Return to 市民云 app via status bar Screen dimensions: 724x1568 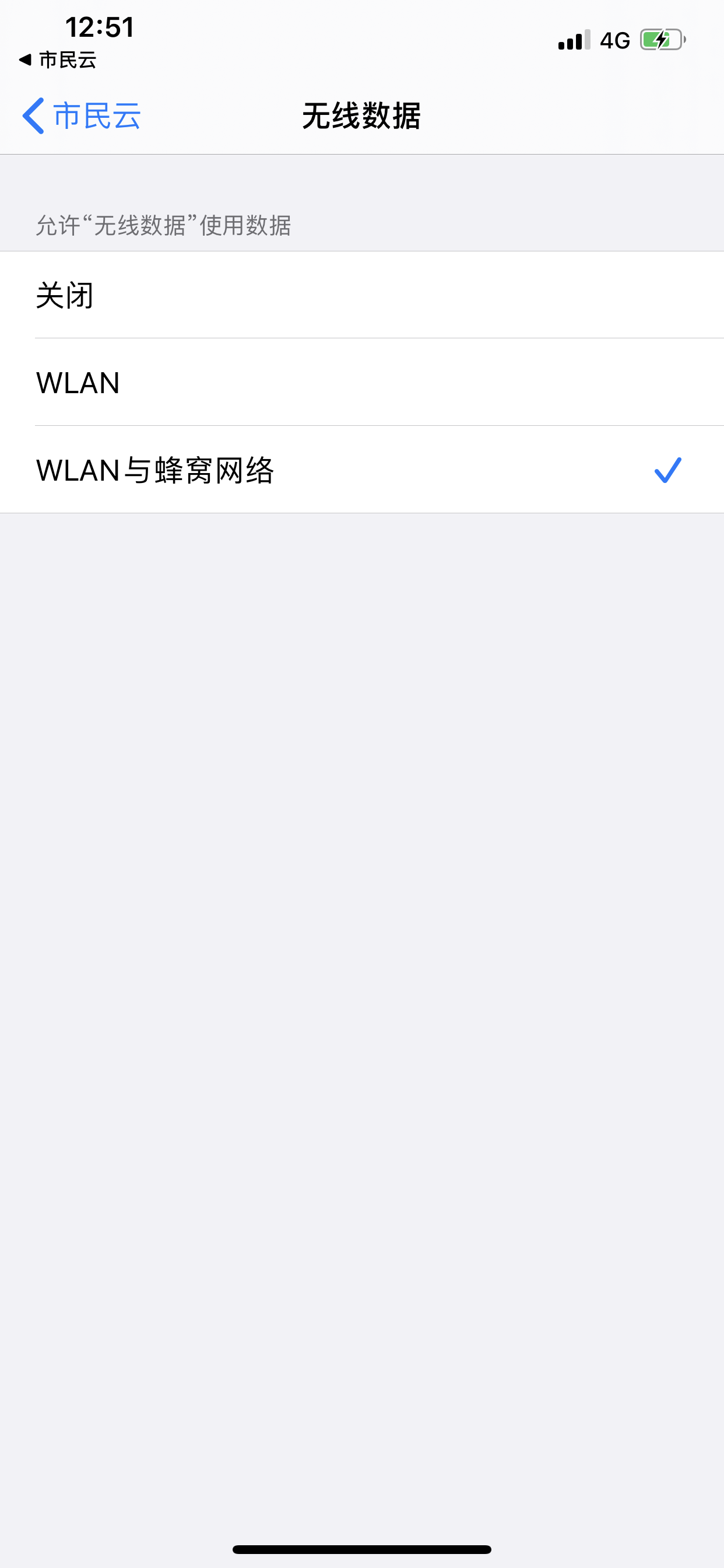point(58,60)
